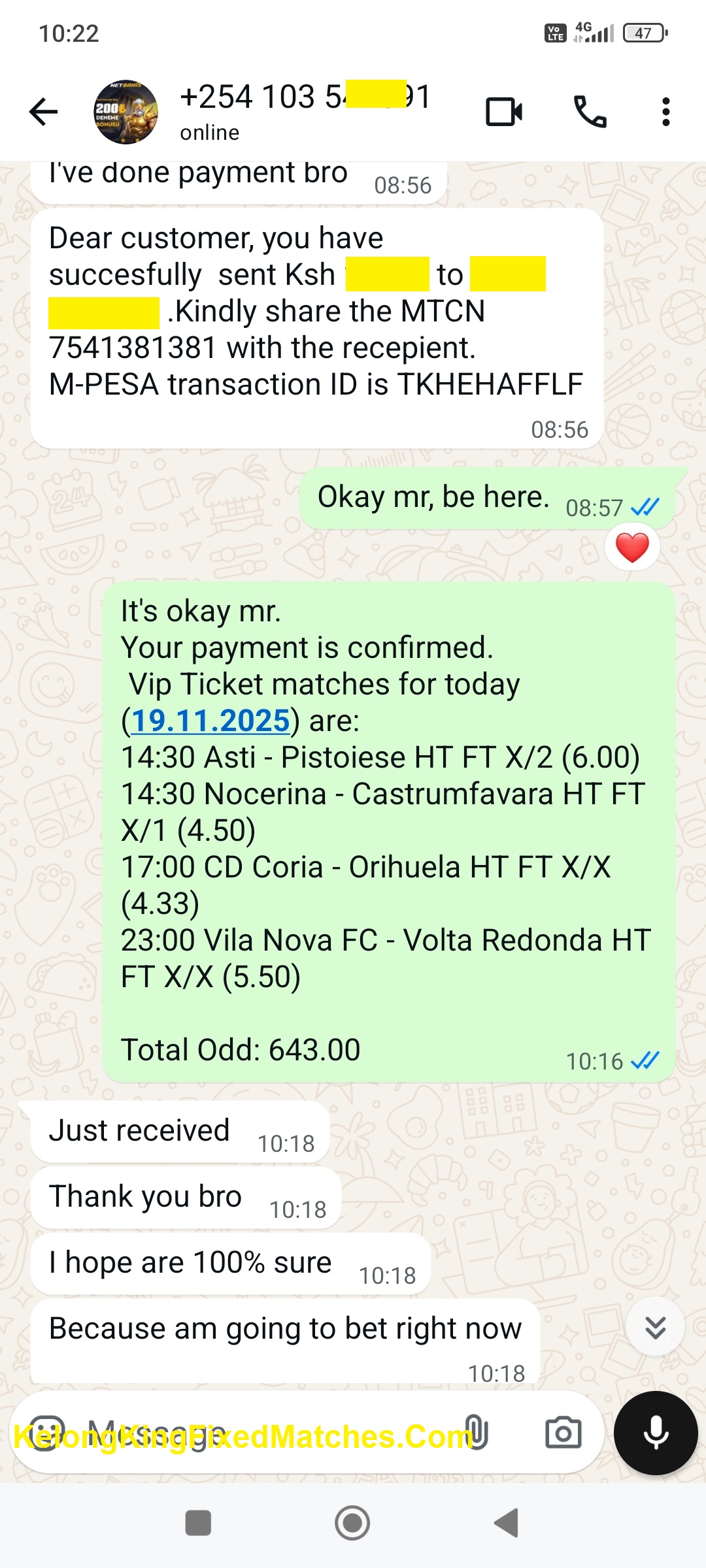Open the emoji picker
706x1568 pixels.
click(x=47, y=1433)
